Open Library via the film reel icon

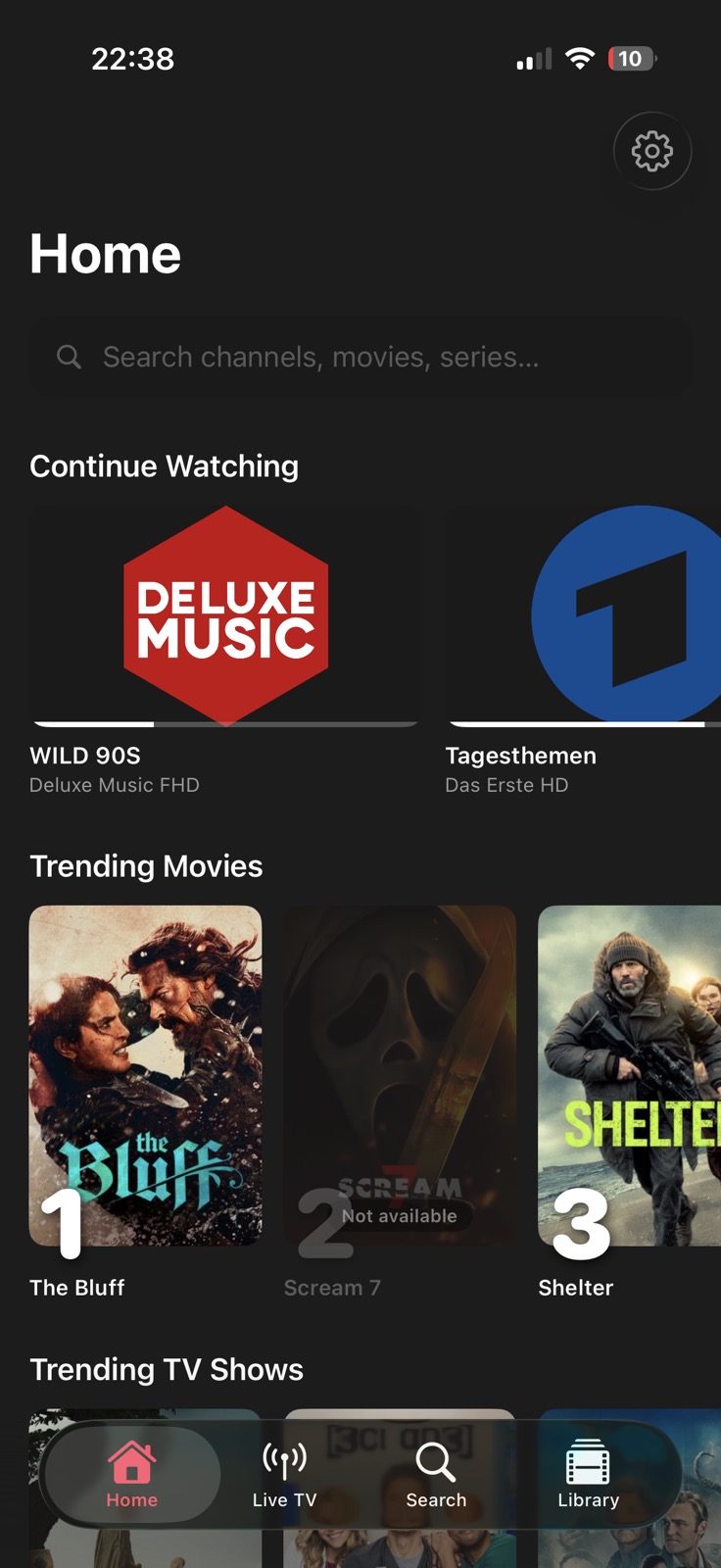click(587, 1460)
